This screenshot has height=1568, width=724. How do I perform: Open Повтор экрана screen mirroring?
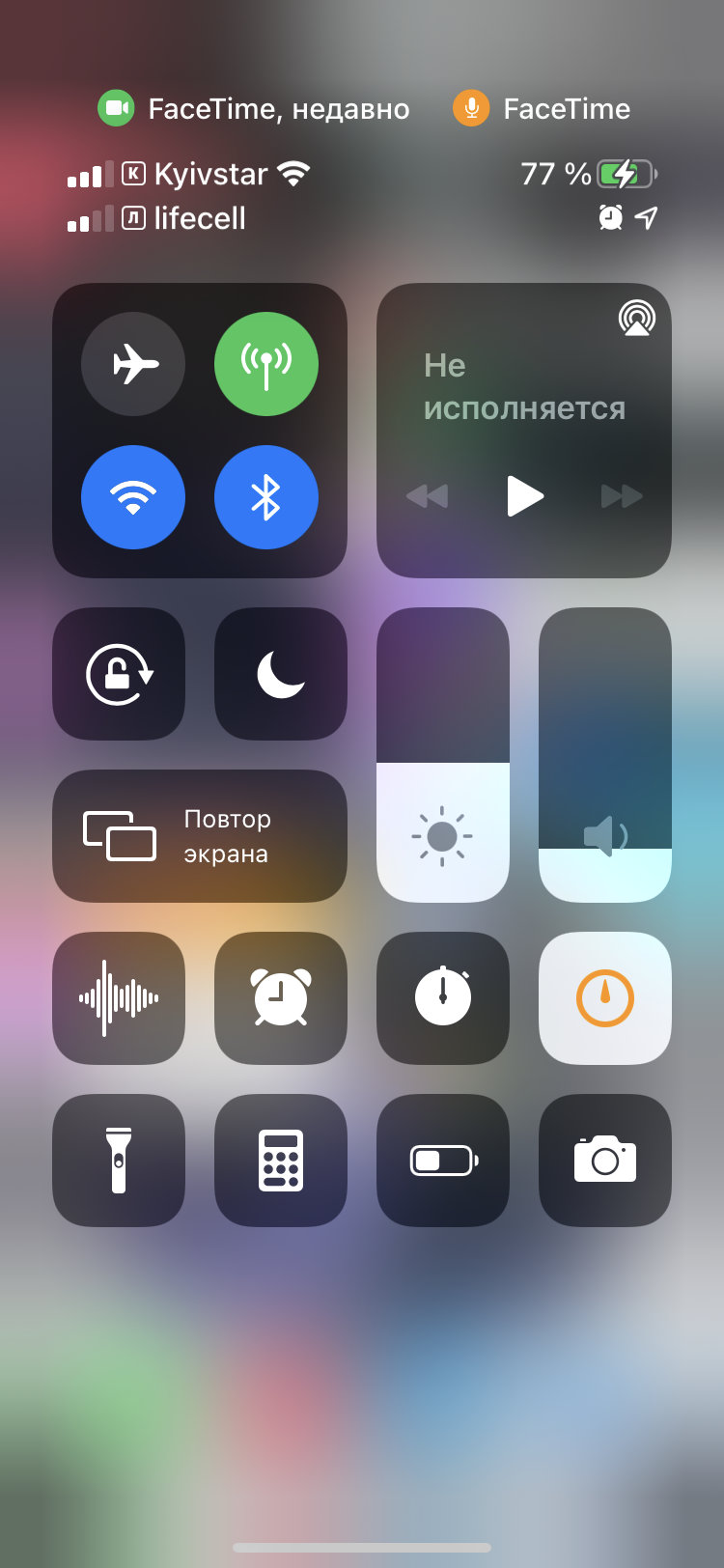pyautogui.click(x=200, y=836)
